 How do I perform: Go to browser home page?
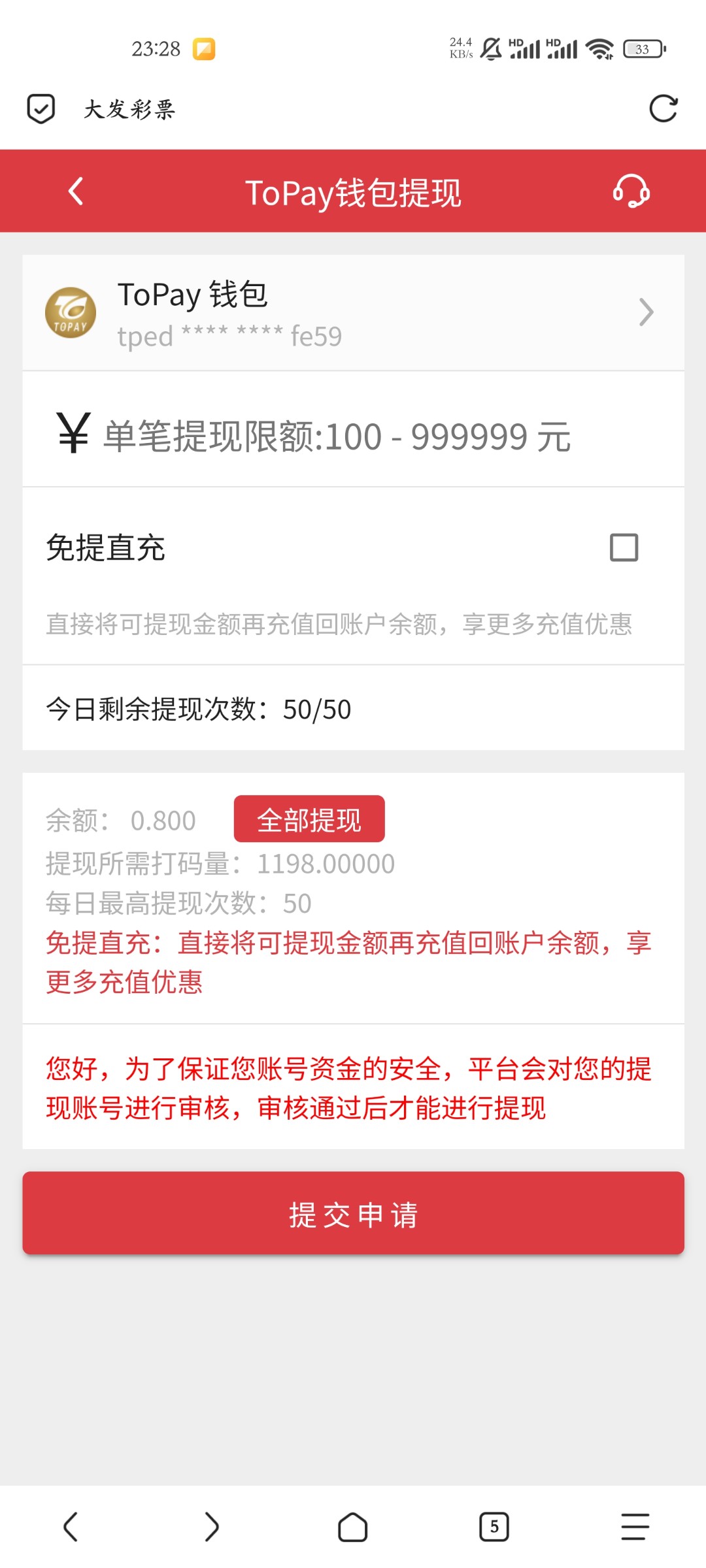pyautogui.click(x=352, y=1527)
